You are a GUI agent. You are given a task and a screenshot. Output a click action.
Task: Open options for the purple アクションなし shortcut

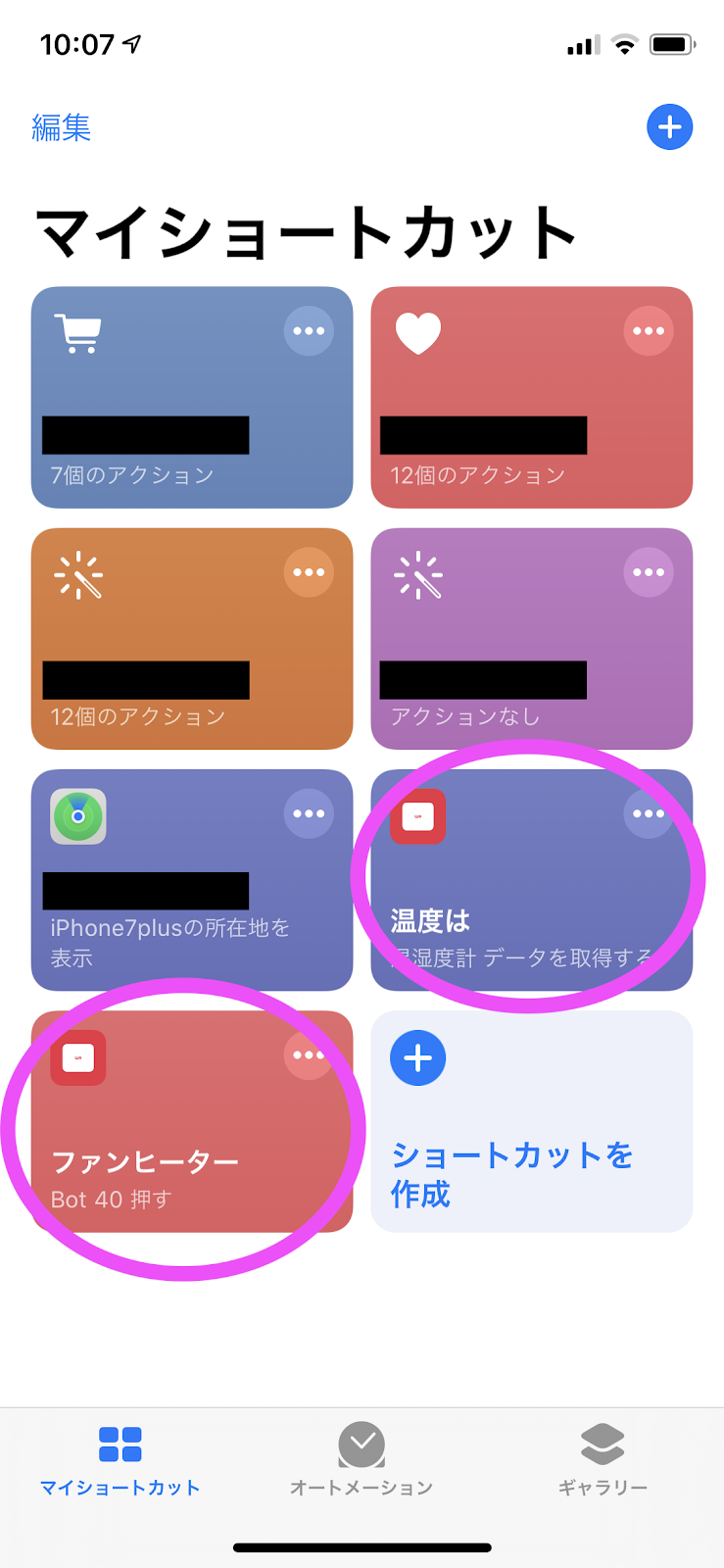[x=649, y=572]
